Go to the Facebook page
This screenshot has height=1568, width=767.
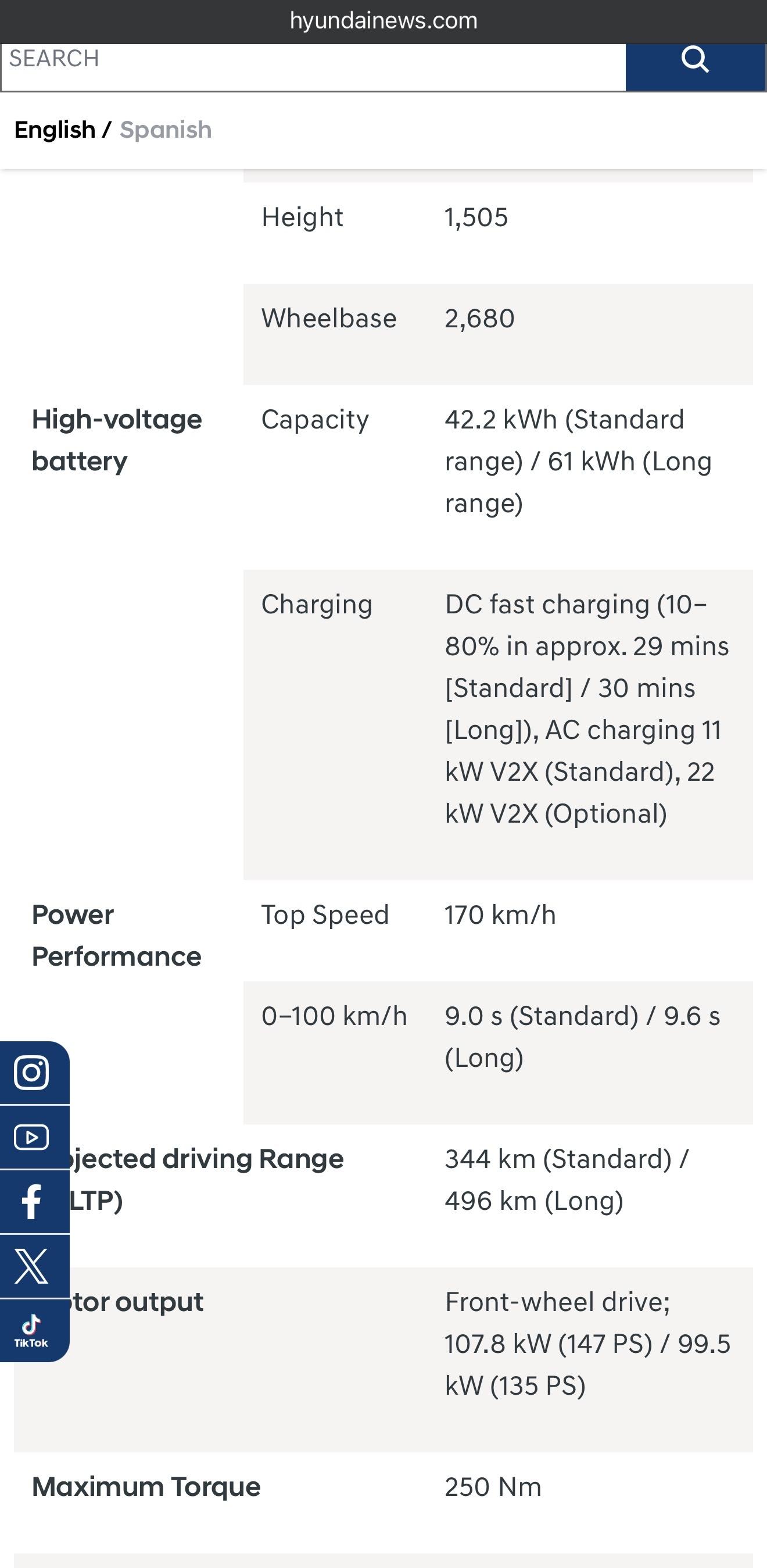click(x=31, y=1202)
